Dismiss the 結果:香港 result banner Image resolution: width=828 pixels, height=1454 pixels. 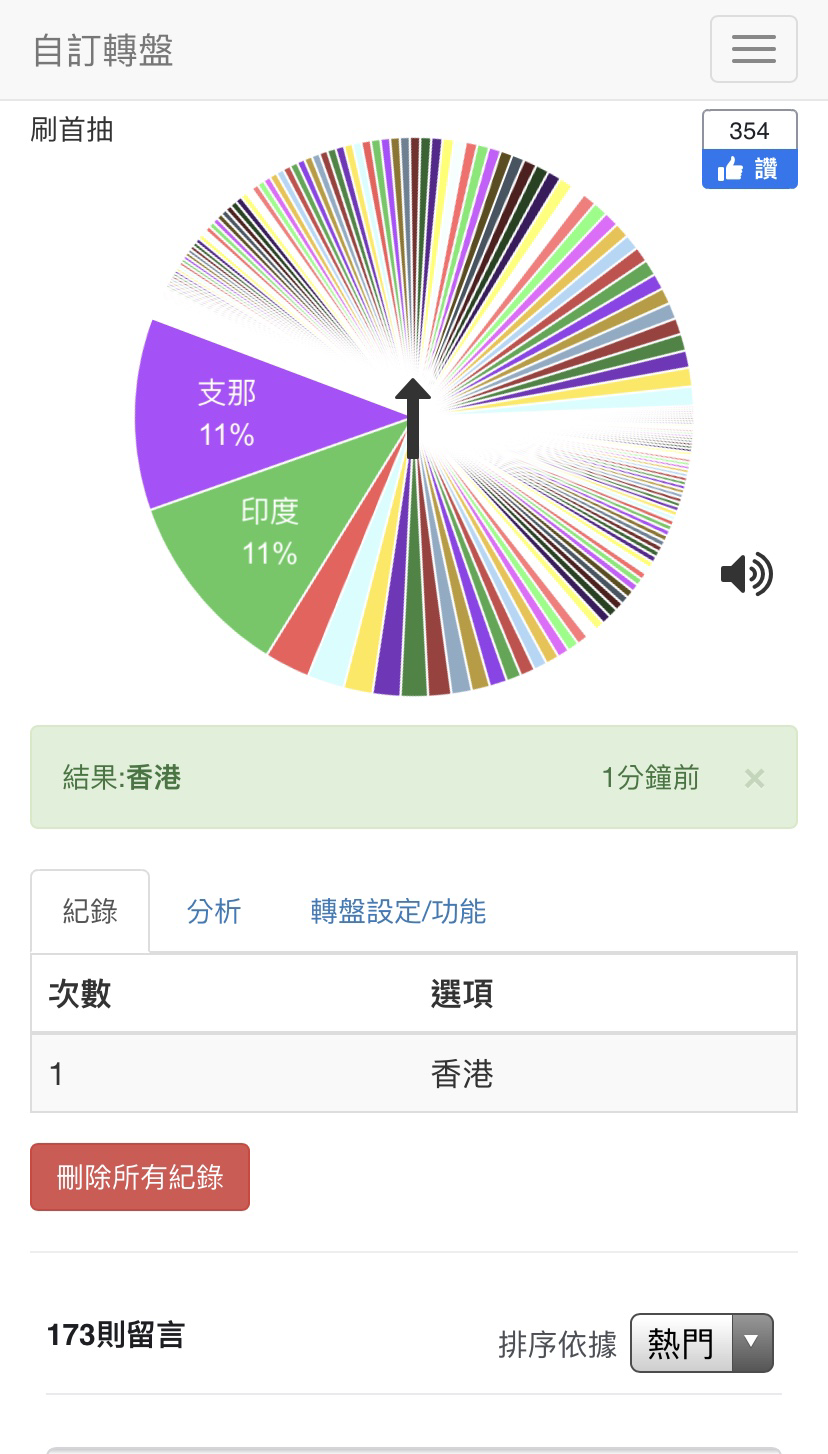click(754, 778)
